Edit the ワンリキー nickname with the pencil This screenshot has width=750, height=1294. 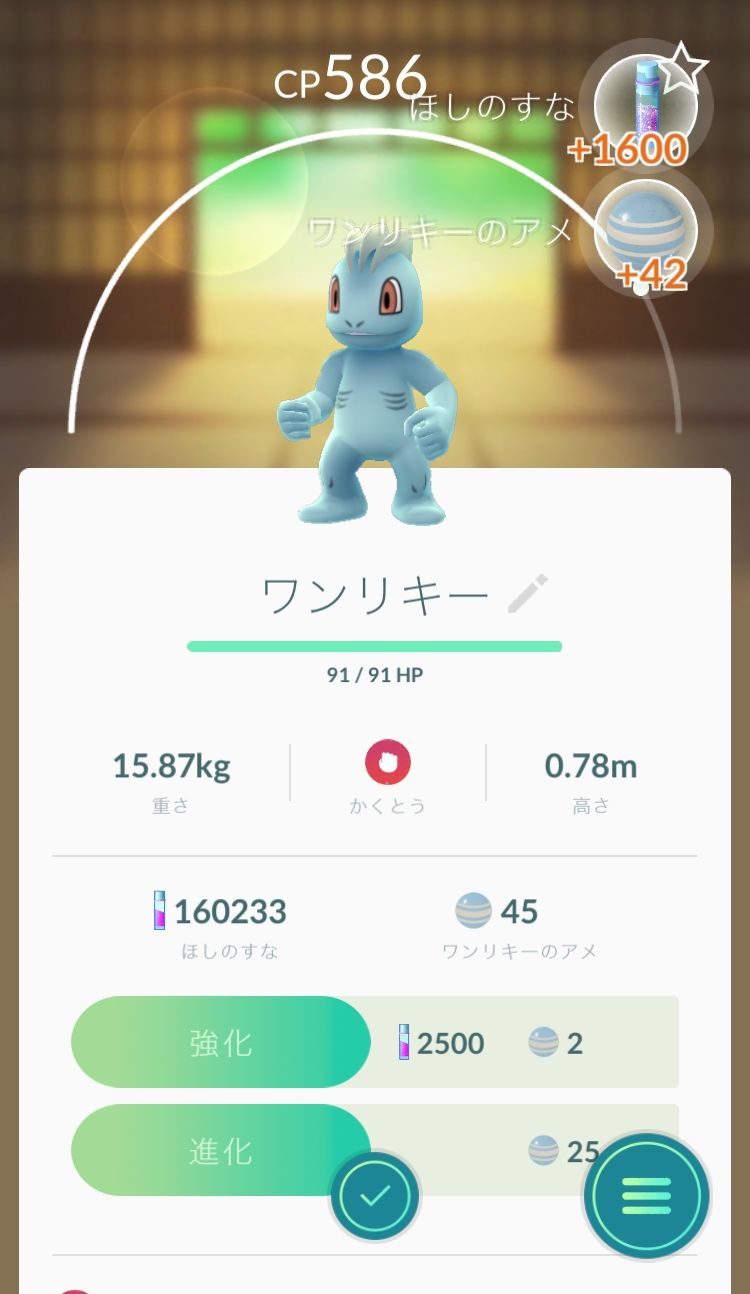(x=527, y=594)
